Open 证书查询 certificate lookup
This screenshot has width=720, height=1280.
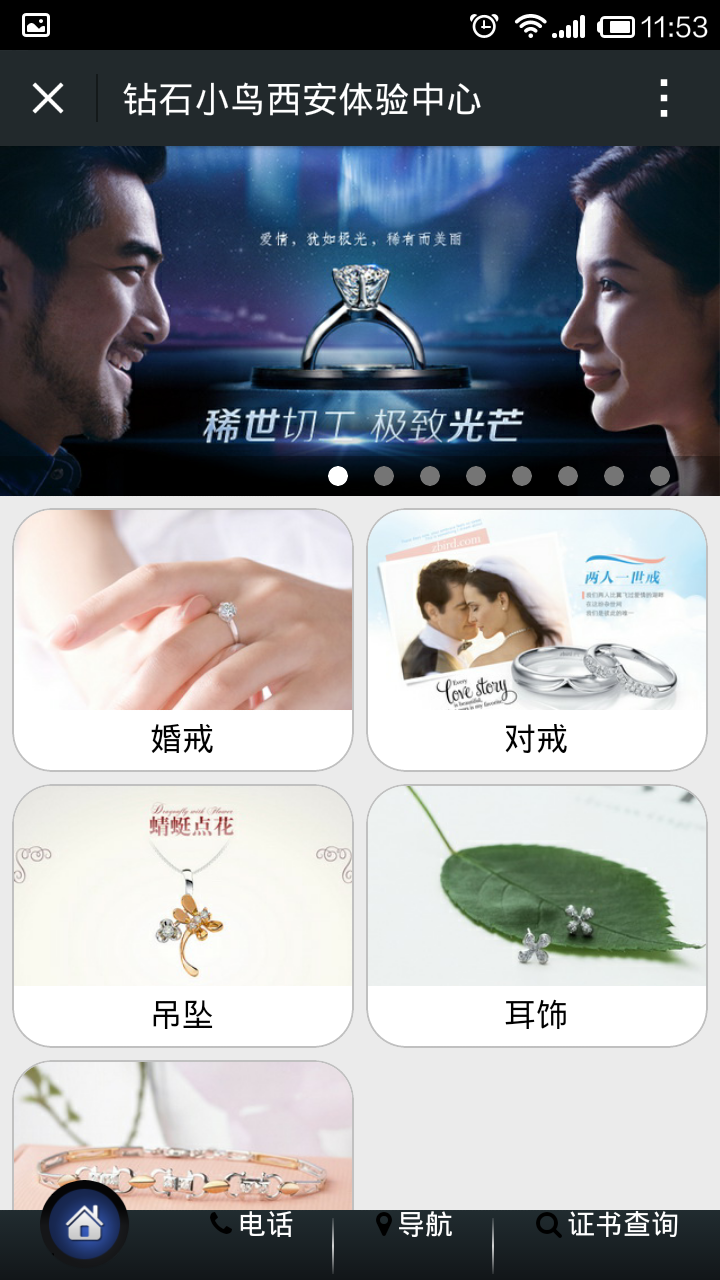point(607,1225)
